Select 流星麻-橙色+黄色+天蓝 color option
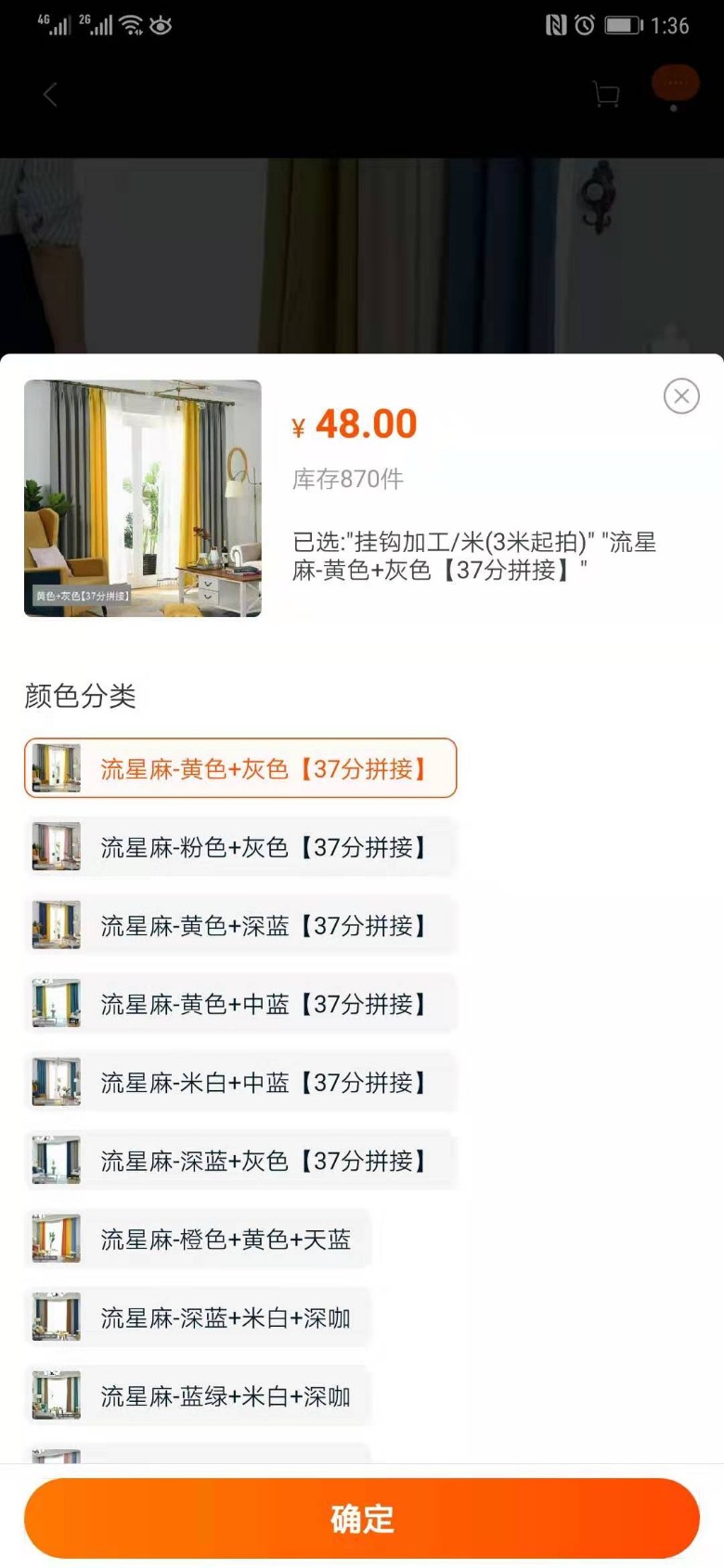The width and height of the screenshot is (724, 1568). (198, 1239)
